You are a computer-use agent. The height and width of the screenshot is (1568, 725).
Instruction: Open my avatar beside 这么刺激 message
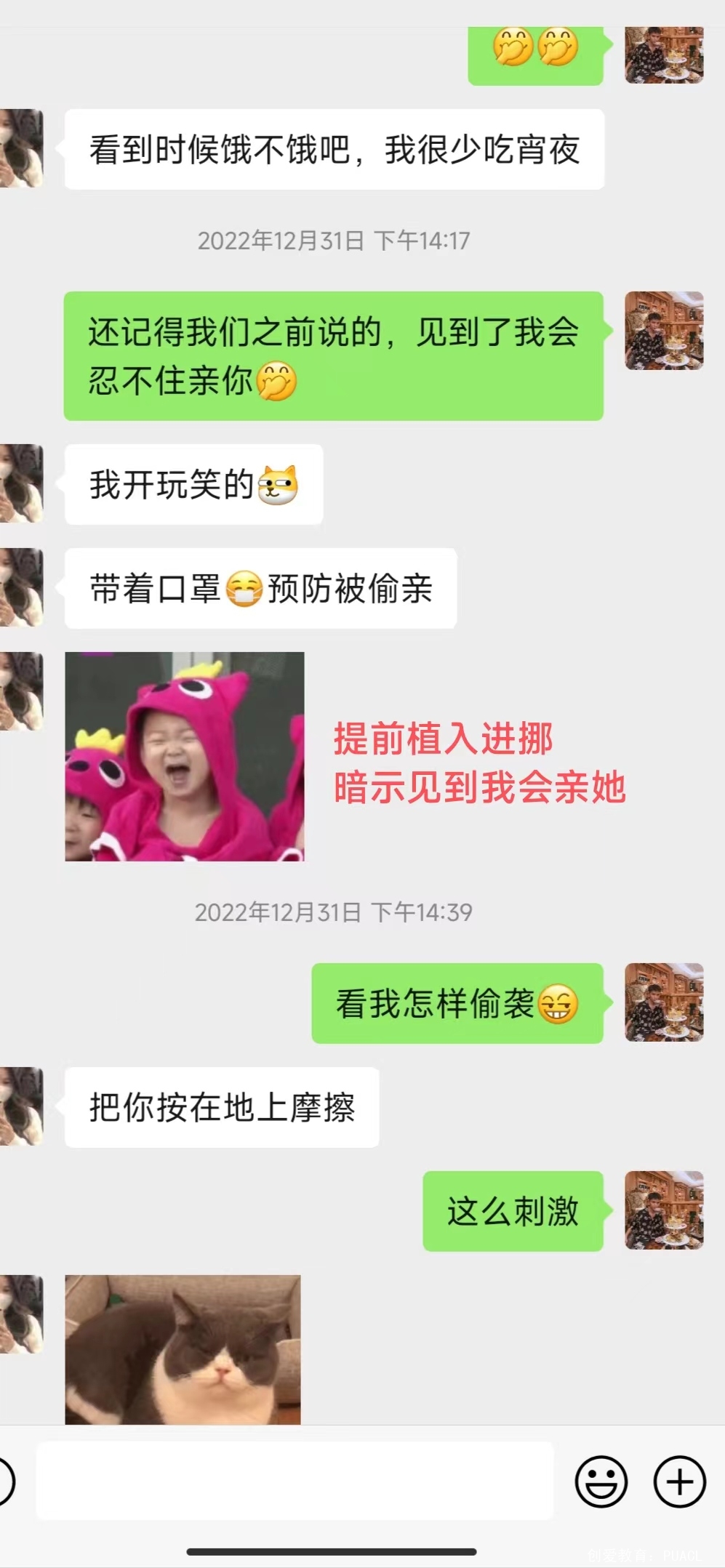pyautogui.click(x=664, y=1210)
